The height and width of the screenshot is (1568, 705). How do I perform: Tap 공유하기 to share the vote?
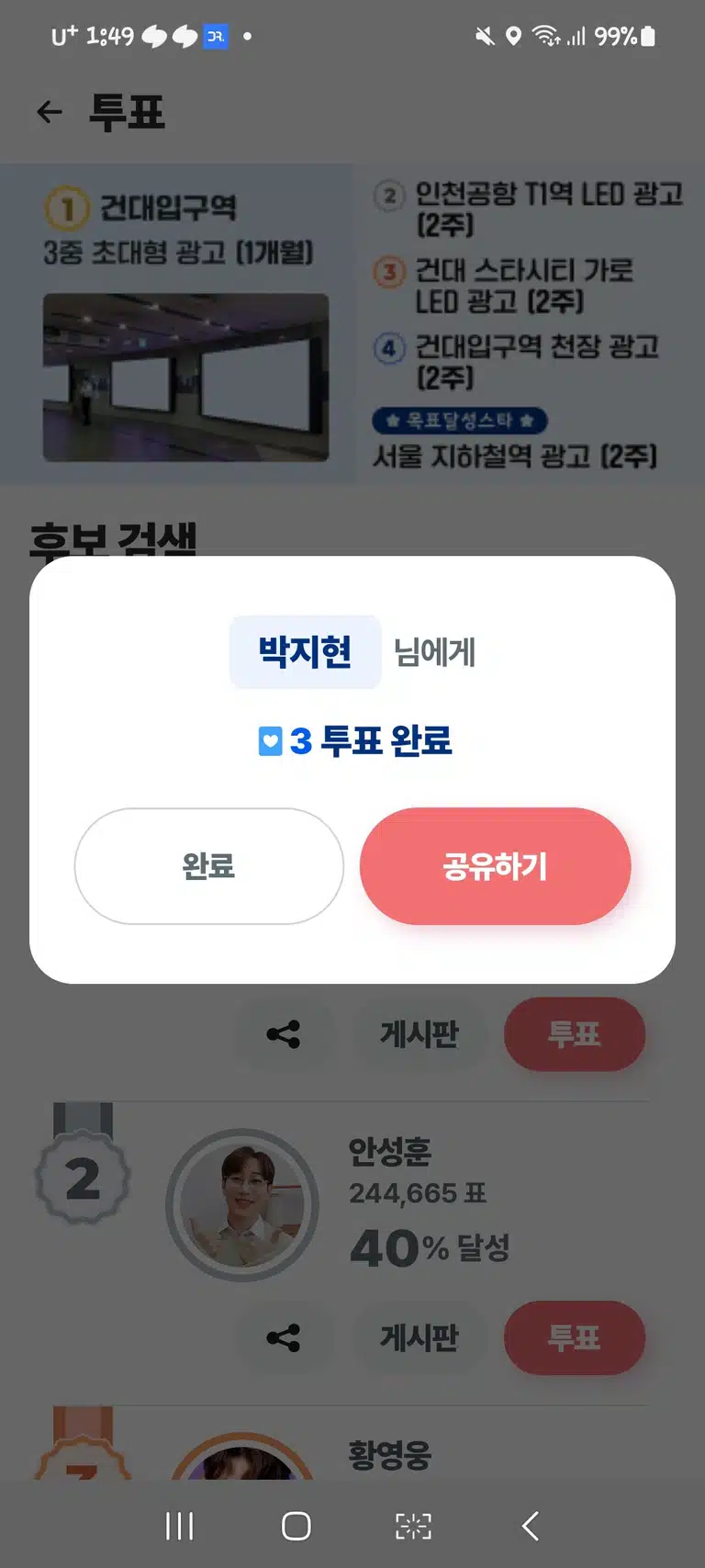pyautogui.click(x=495, y=866)
